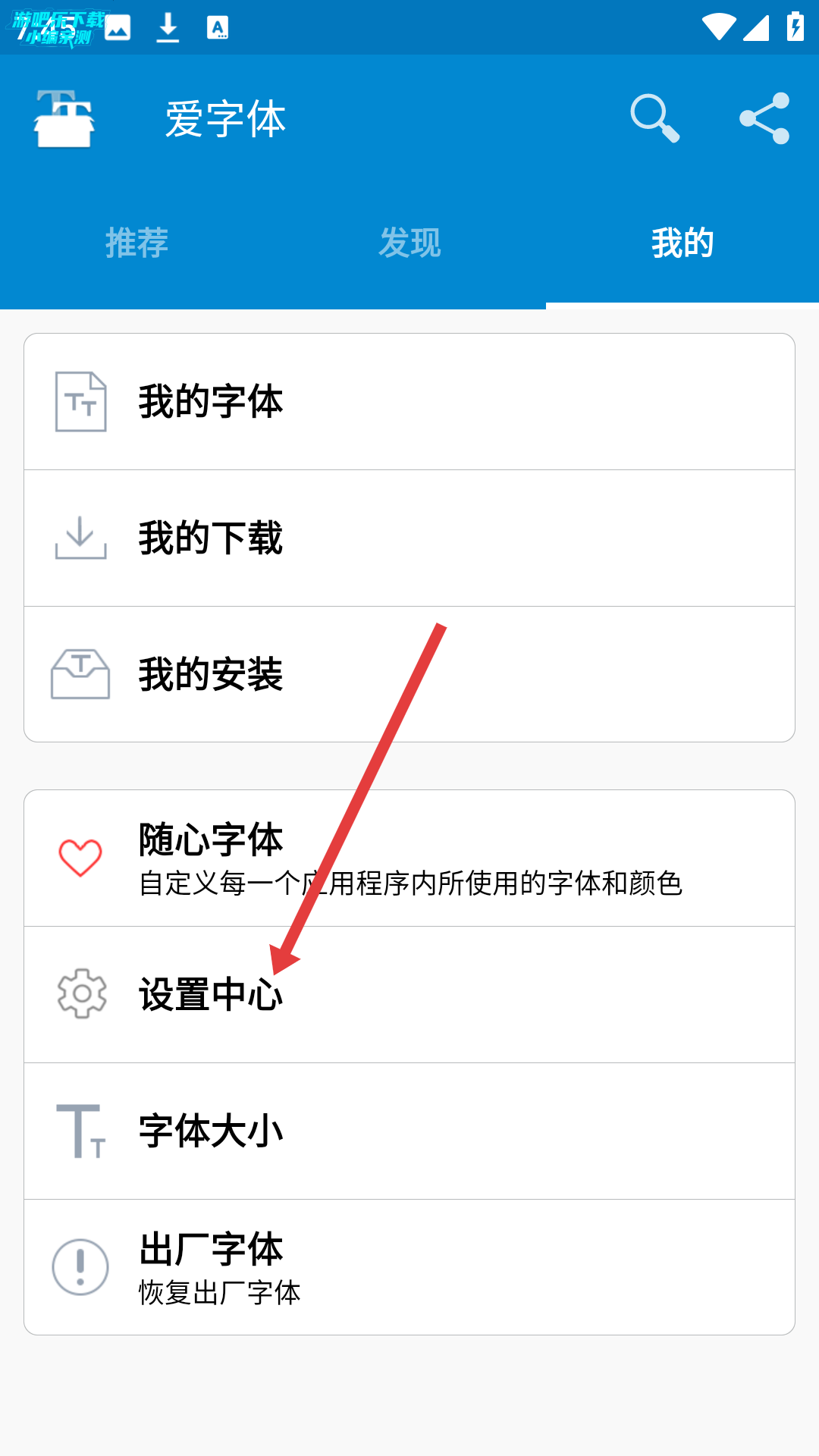Image resolution: width=819 pixels, height=1456 pixels.
Task: Share the app via the share icon
Action: (764, 118)
